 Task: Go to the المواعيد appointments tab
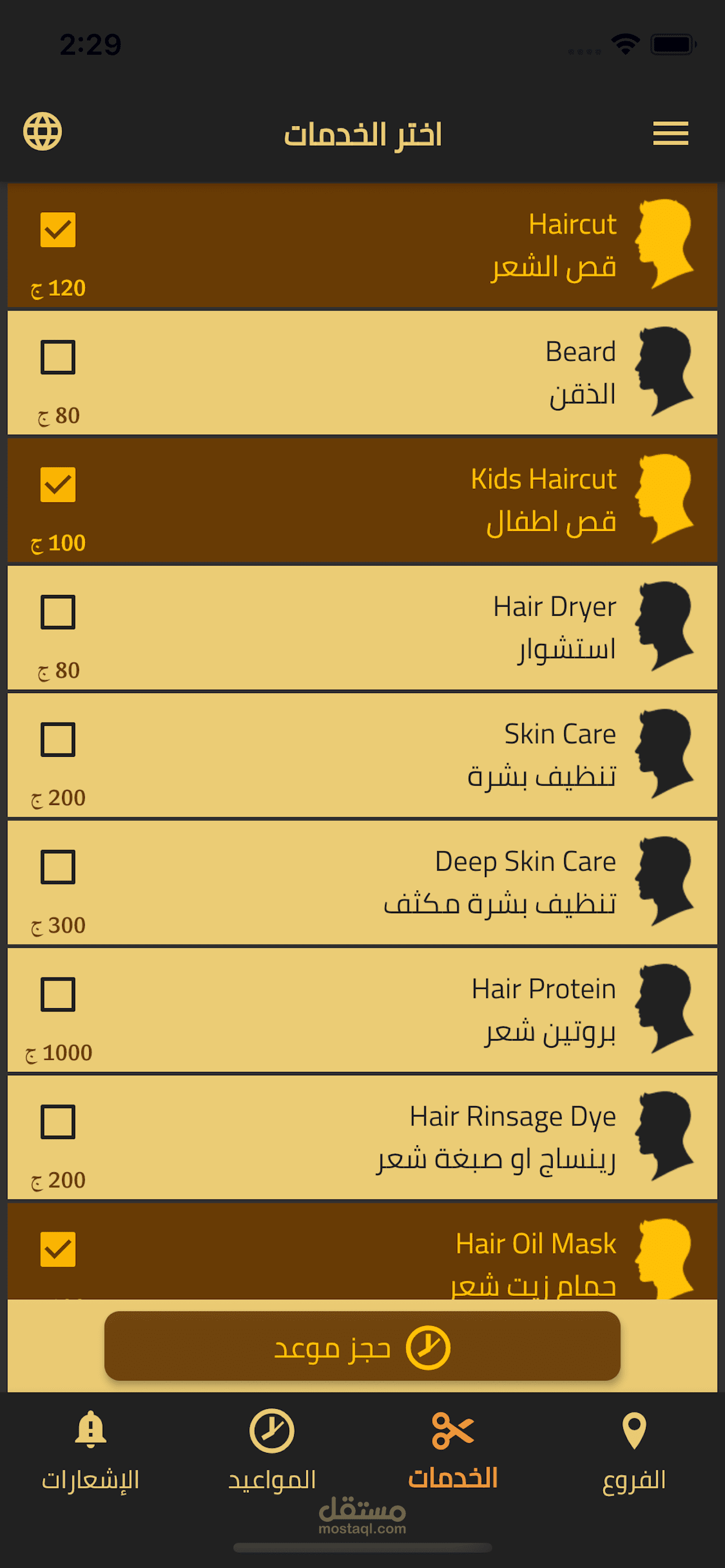tap(272, 1449)
